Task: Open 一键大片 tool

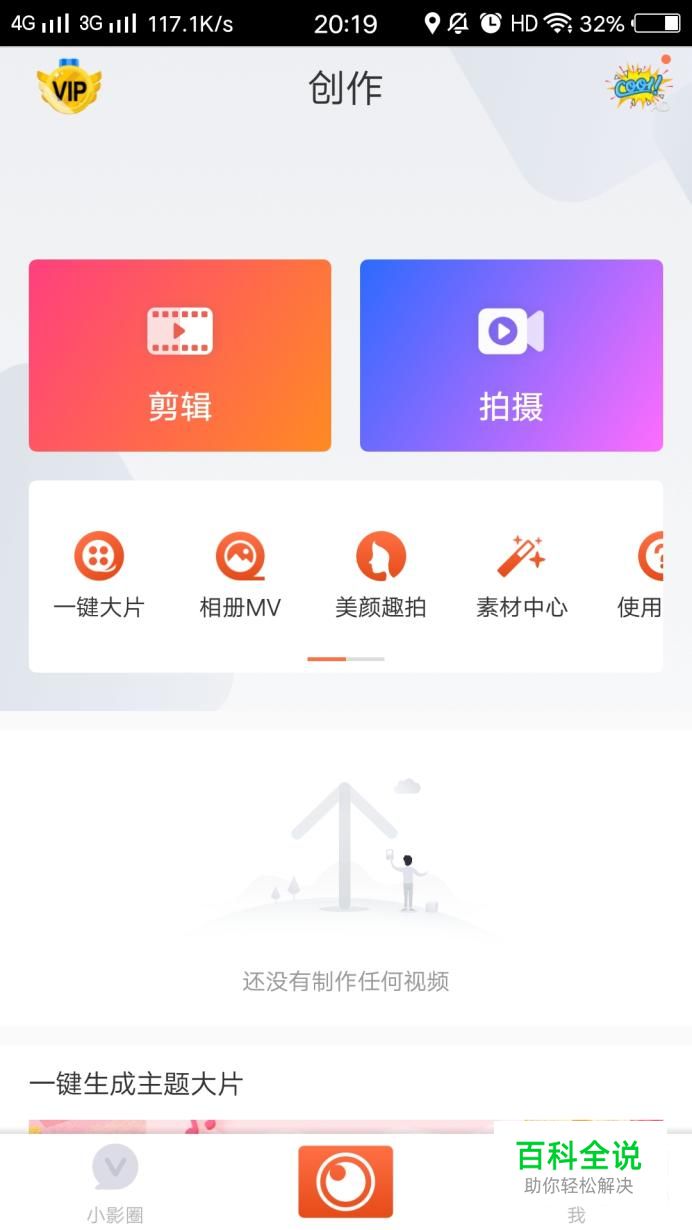Action: [99, 575]
